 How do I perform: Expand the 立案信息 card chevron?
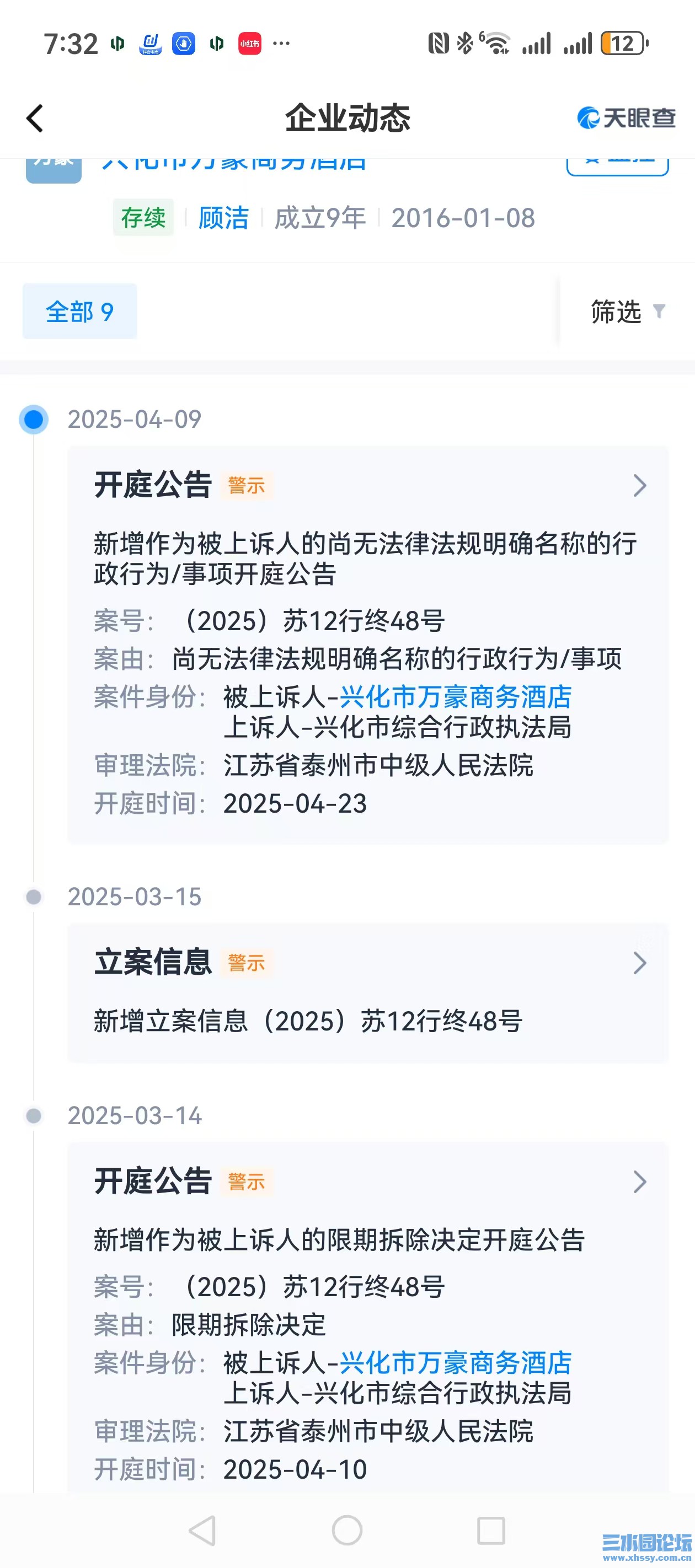point(640,962)
